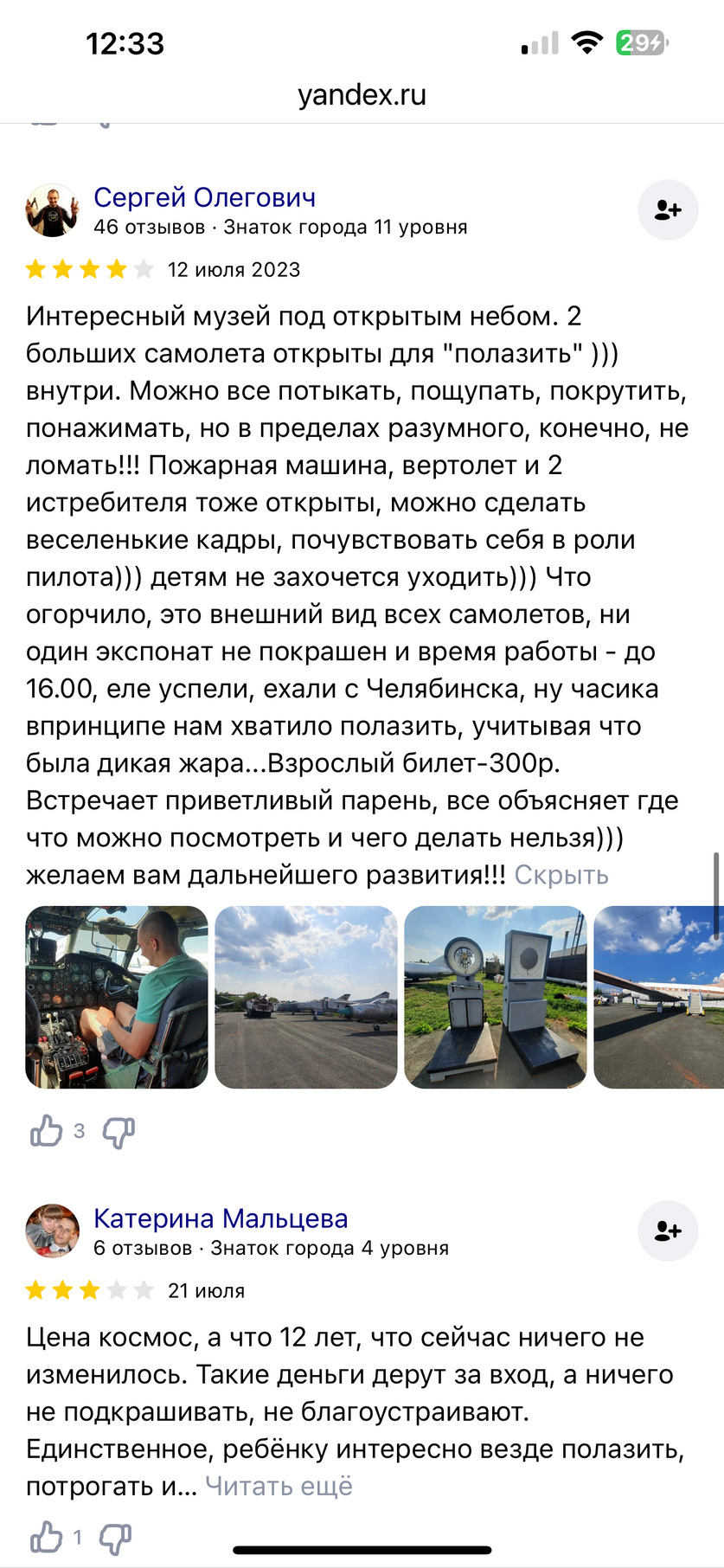Like Сергей Олегович's review

tap(47, 1130)
